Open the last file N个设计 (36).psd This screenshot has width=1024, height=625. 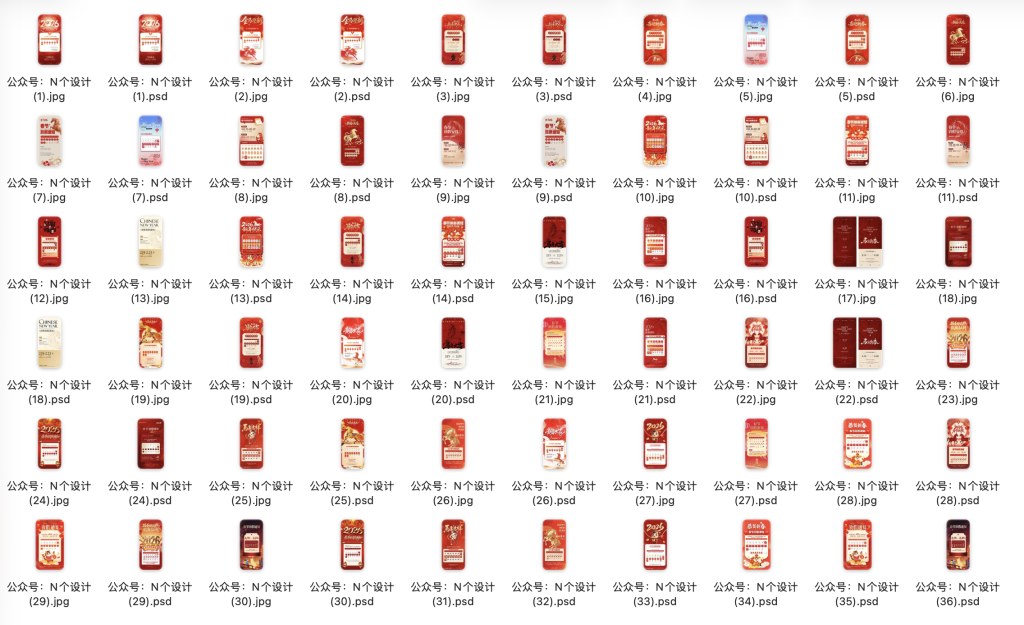pos(958,545)
